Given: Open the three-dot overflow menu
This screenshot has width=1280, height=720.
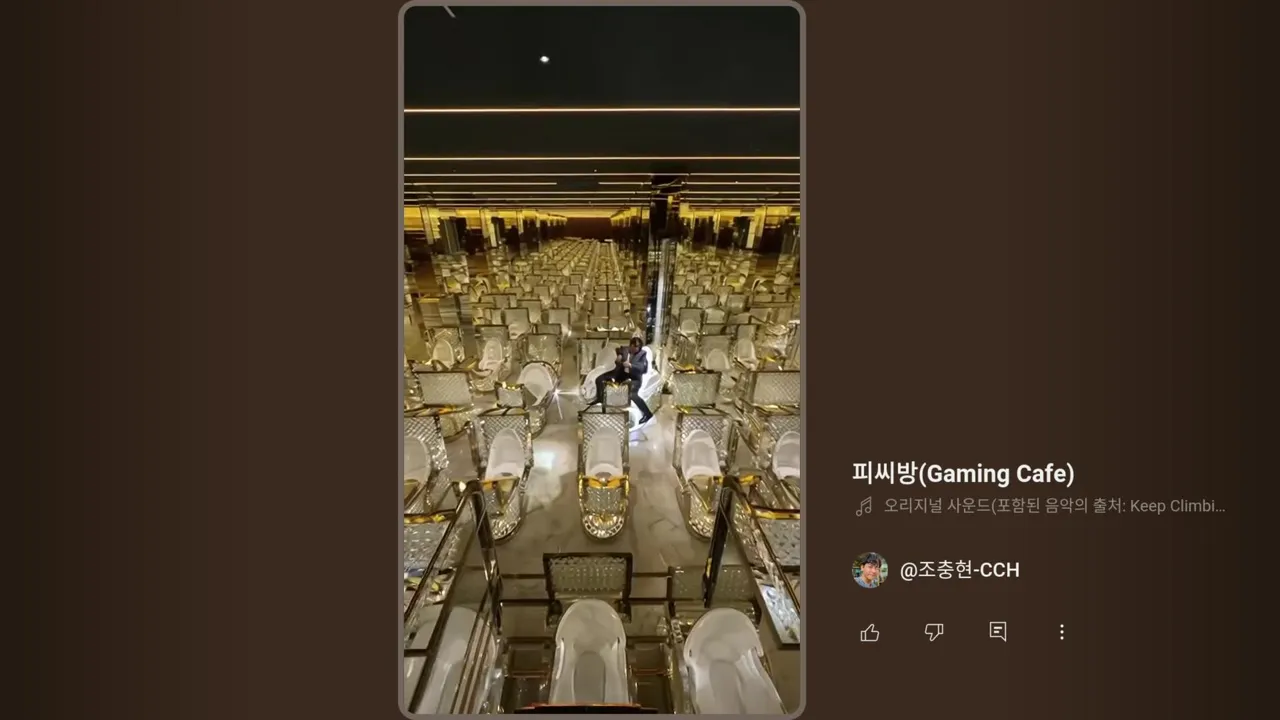Looking at the screenshot, I should click(1062, 632).
